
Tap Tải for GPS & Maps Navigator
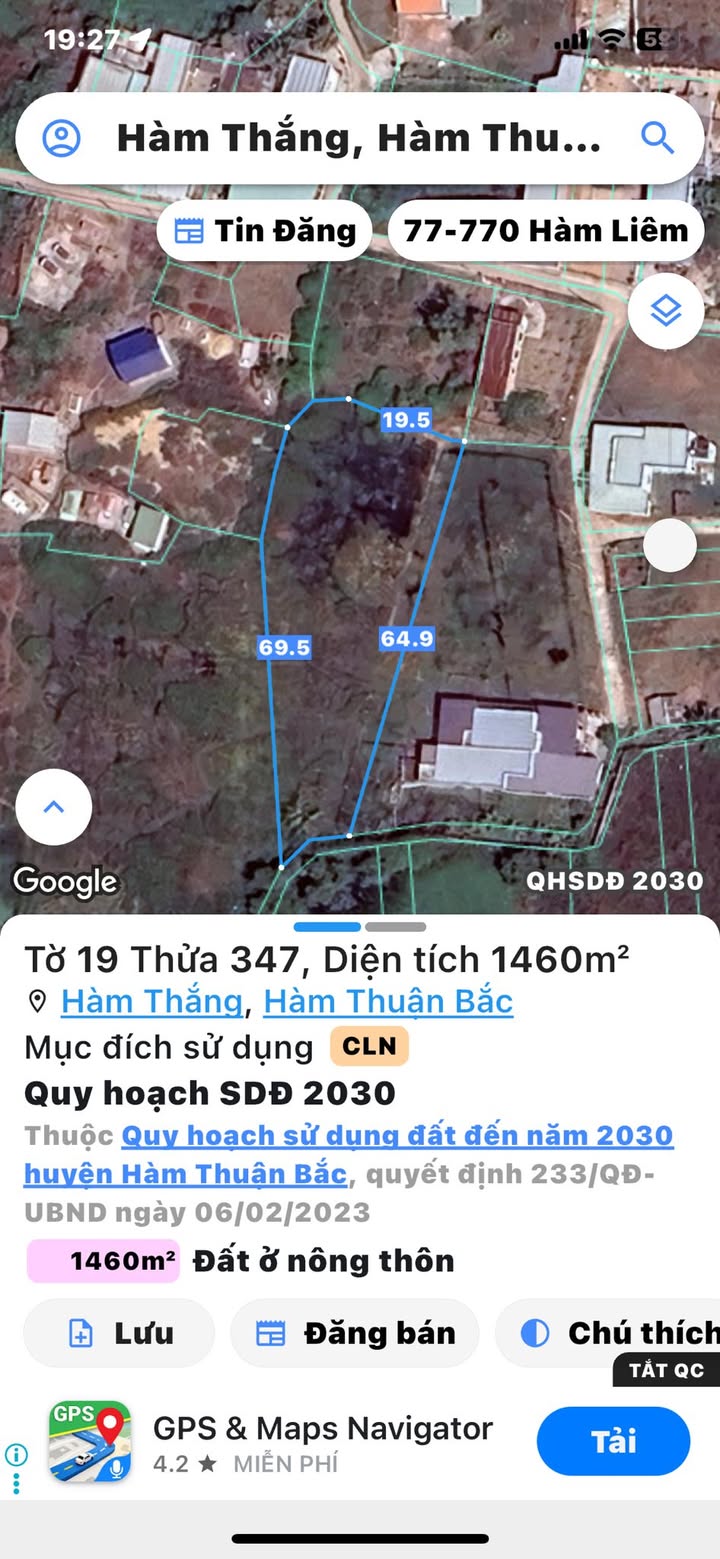point(614,1441)
